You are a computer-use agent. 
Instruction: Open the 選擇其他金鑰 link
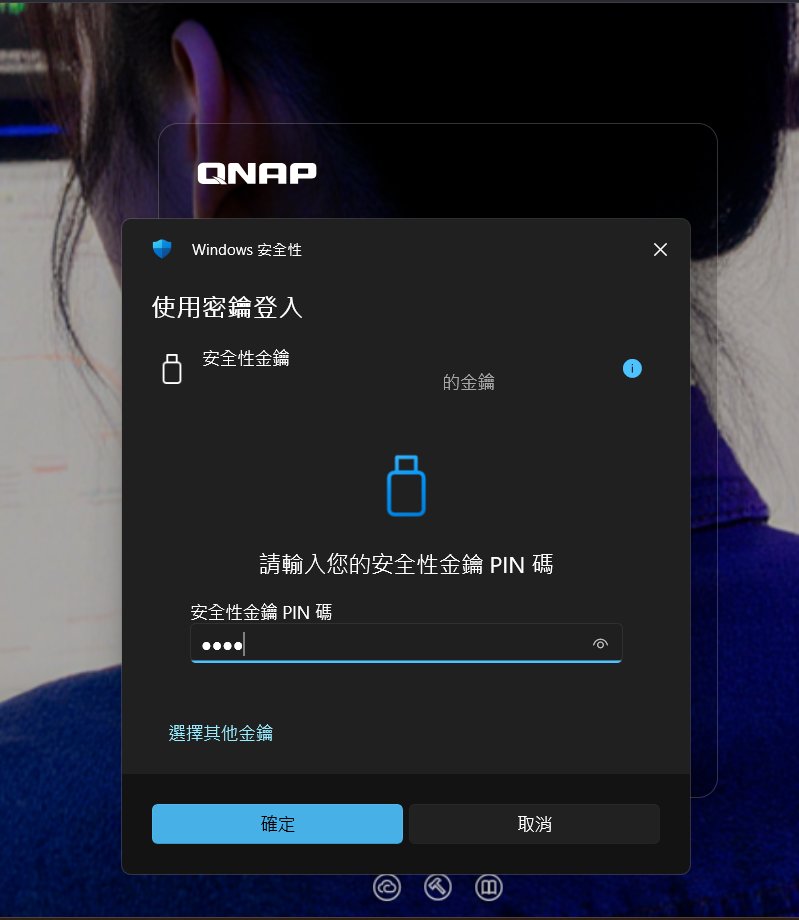tap(221, 733)
